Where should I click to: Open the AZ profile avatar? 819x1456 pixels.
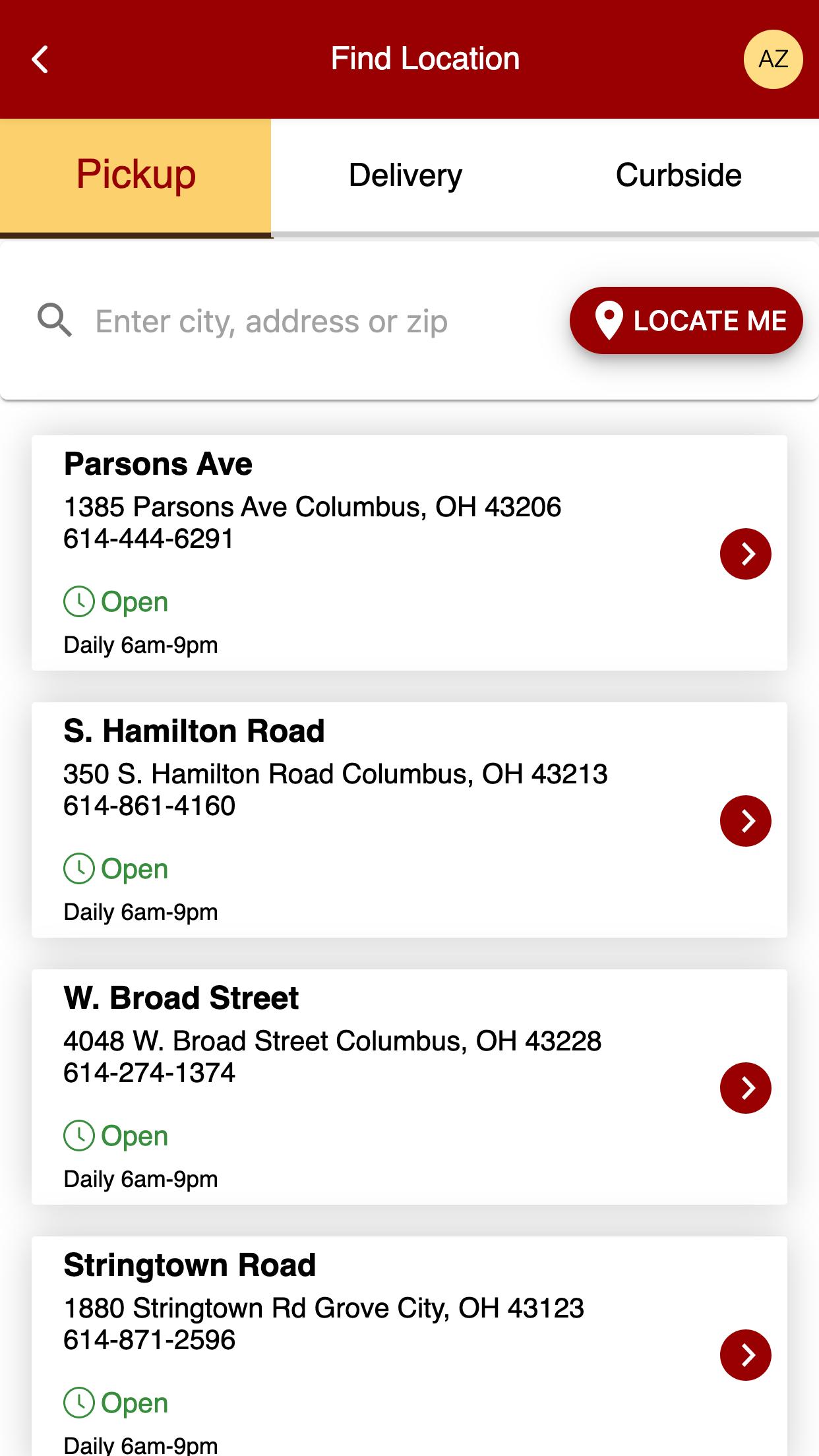click(x=773, y=59)
